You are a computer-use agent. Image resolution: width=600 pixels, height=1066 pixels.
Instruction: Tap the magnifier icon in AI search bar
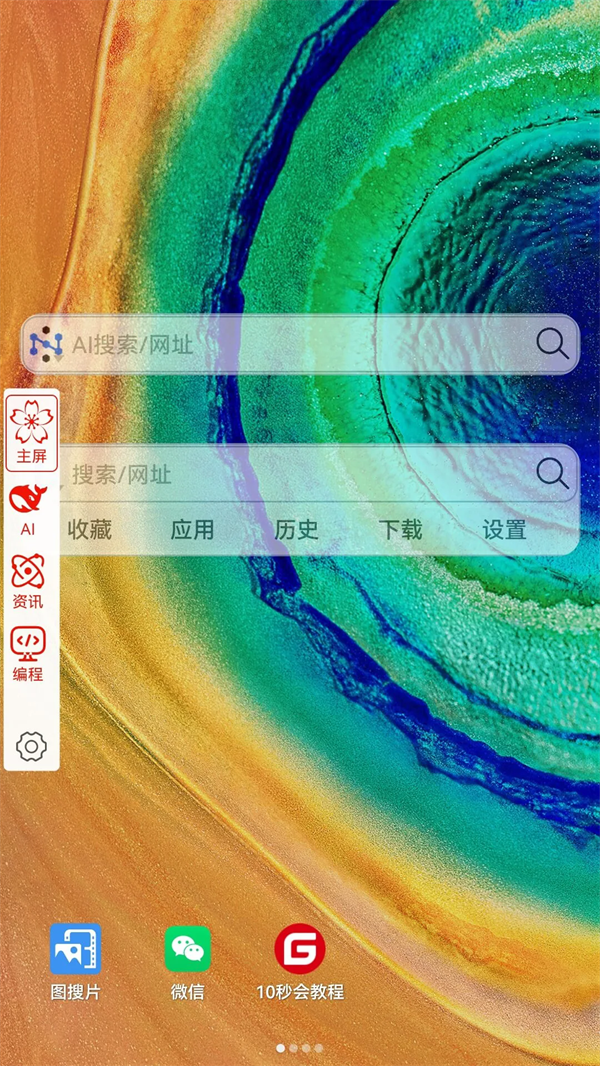(552, 344)
